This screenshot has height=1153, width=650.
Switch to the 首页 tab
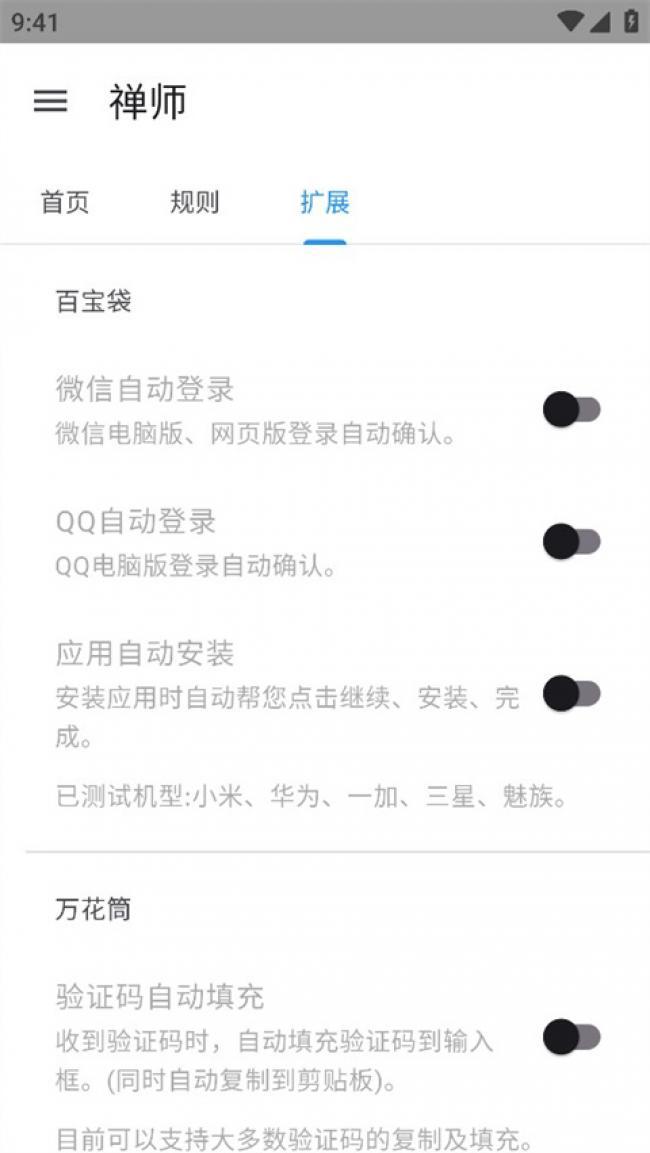pyautogui.click(x=65, y=203)
